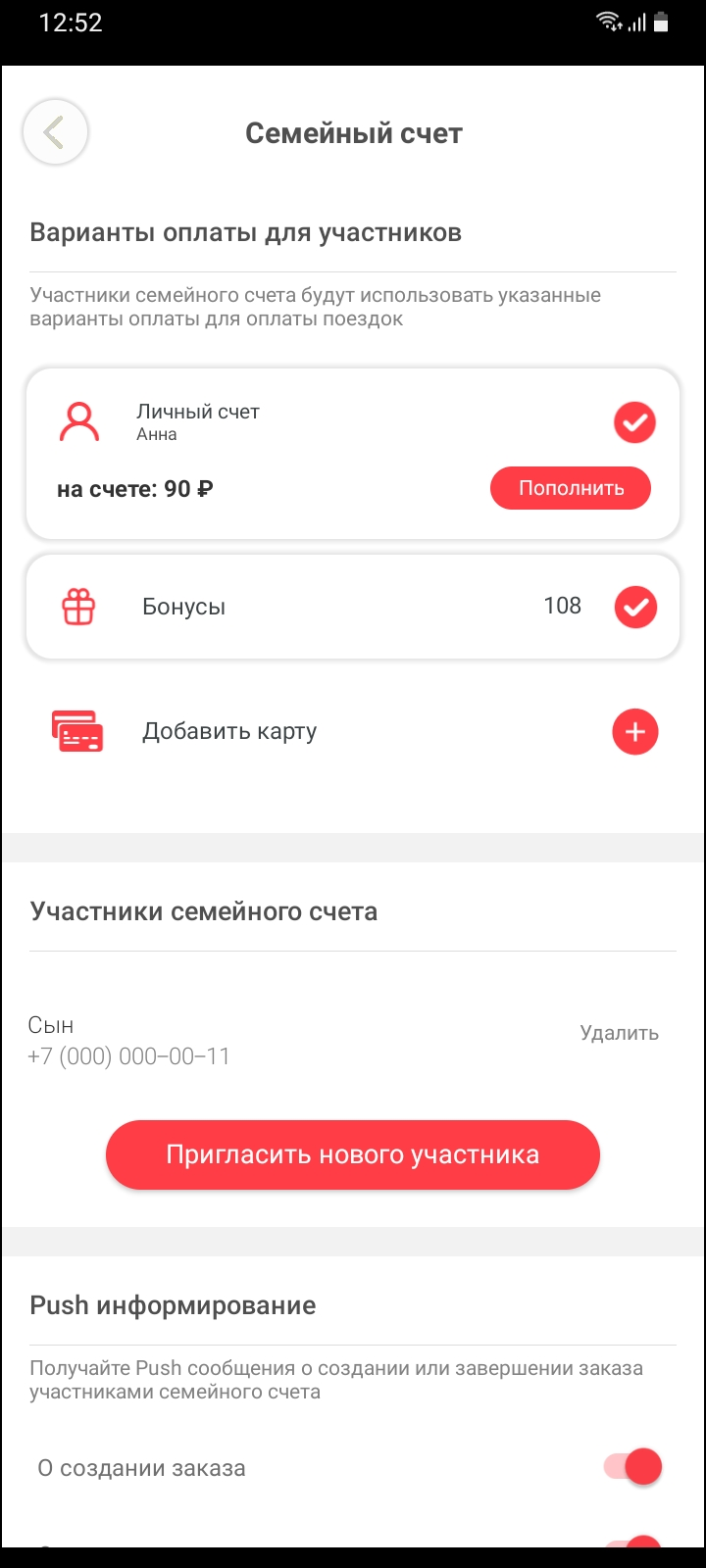Tap Пополнить to top up account
Screen dimensions: 706x1568
coord(571,488)
